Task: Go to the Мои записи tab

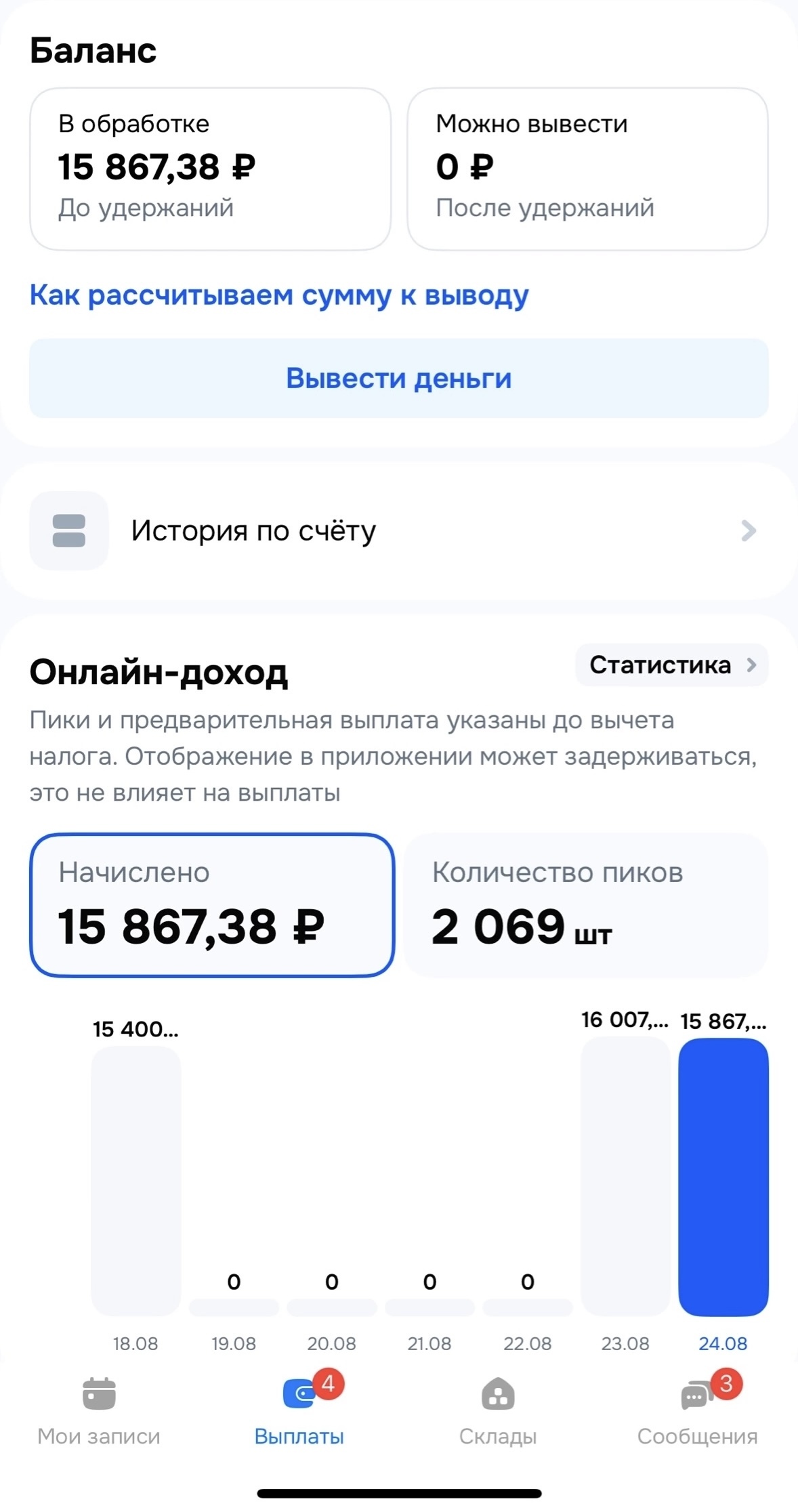Action: pyautogui.click(x=99, y=1410)
